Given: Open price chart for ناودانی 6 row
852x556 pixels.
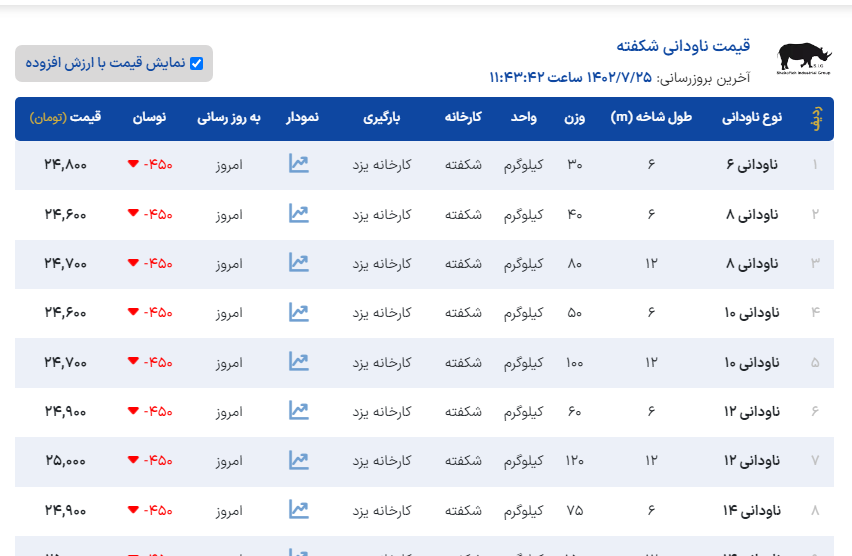Looking at the screenshot, I should pyautogui.click(x=298, y=163).
